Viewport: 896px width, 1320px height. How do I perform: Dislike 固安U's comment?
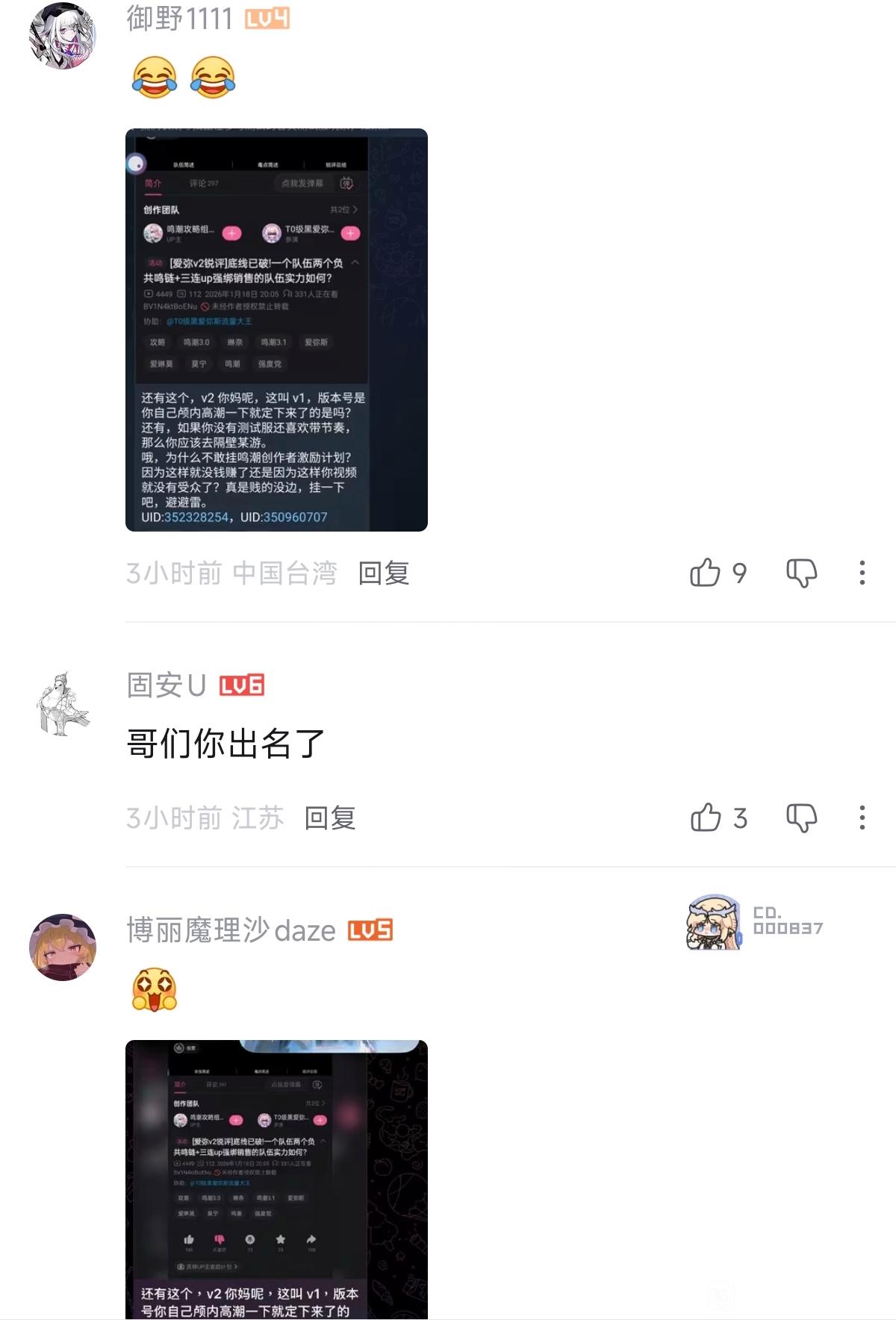801,818
